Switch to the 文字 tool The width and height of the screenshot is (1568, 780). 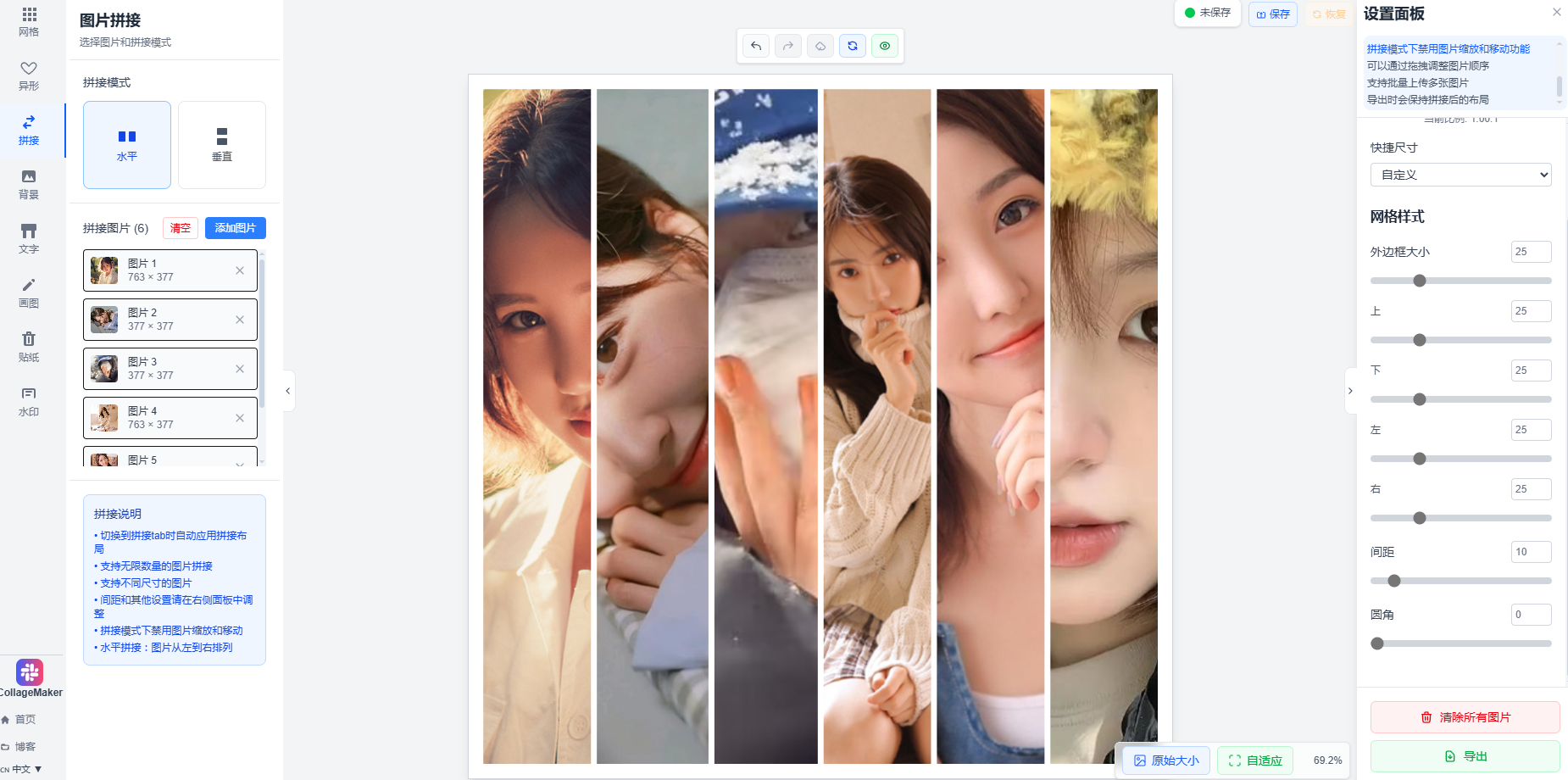(x=29, y=237)
